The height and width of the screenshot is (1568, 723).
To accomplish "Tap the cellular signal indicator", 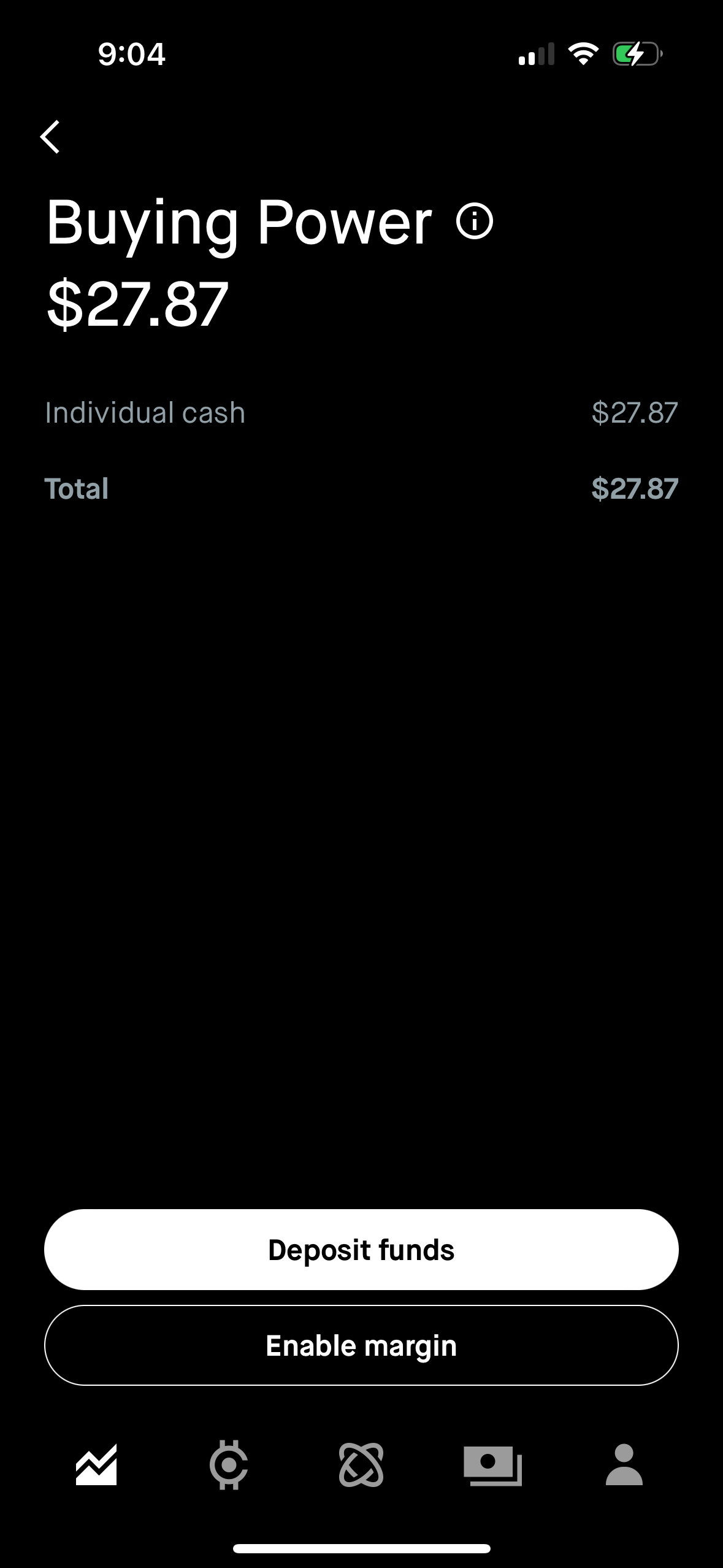I will click(x=536, y=55).
